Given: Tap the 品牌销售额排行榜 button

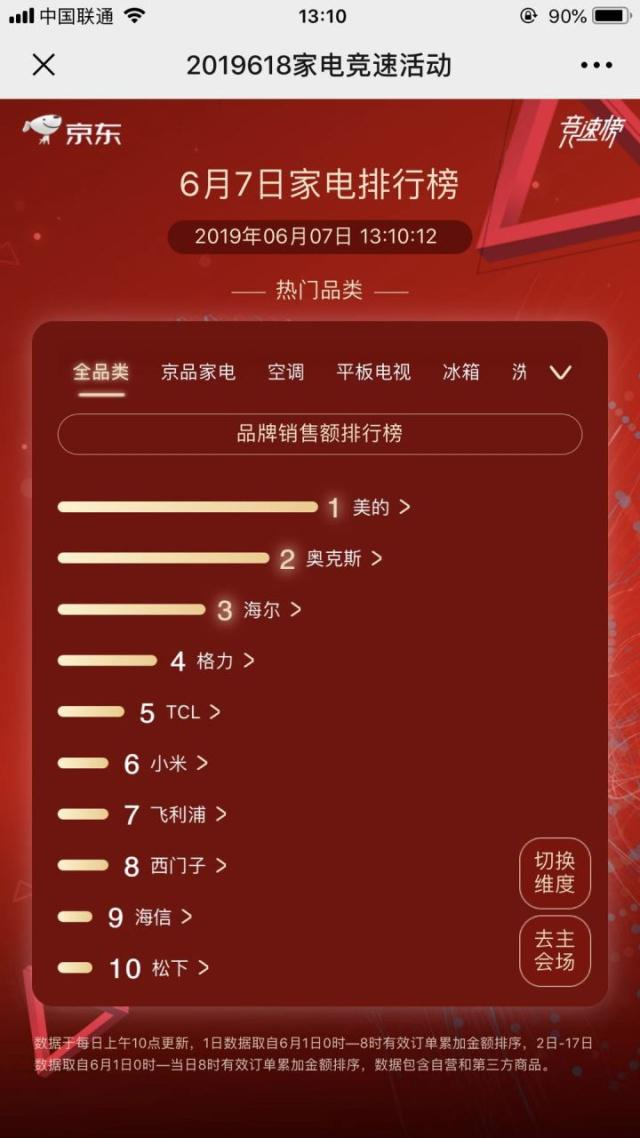Looking at the screenshot, I should 320,434.
